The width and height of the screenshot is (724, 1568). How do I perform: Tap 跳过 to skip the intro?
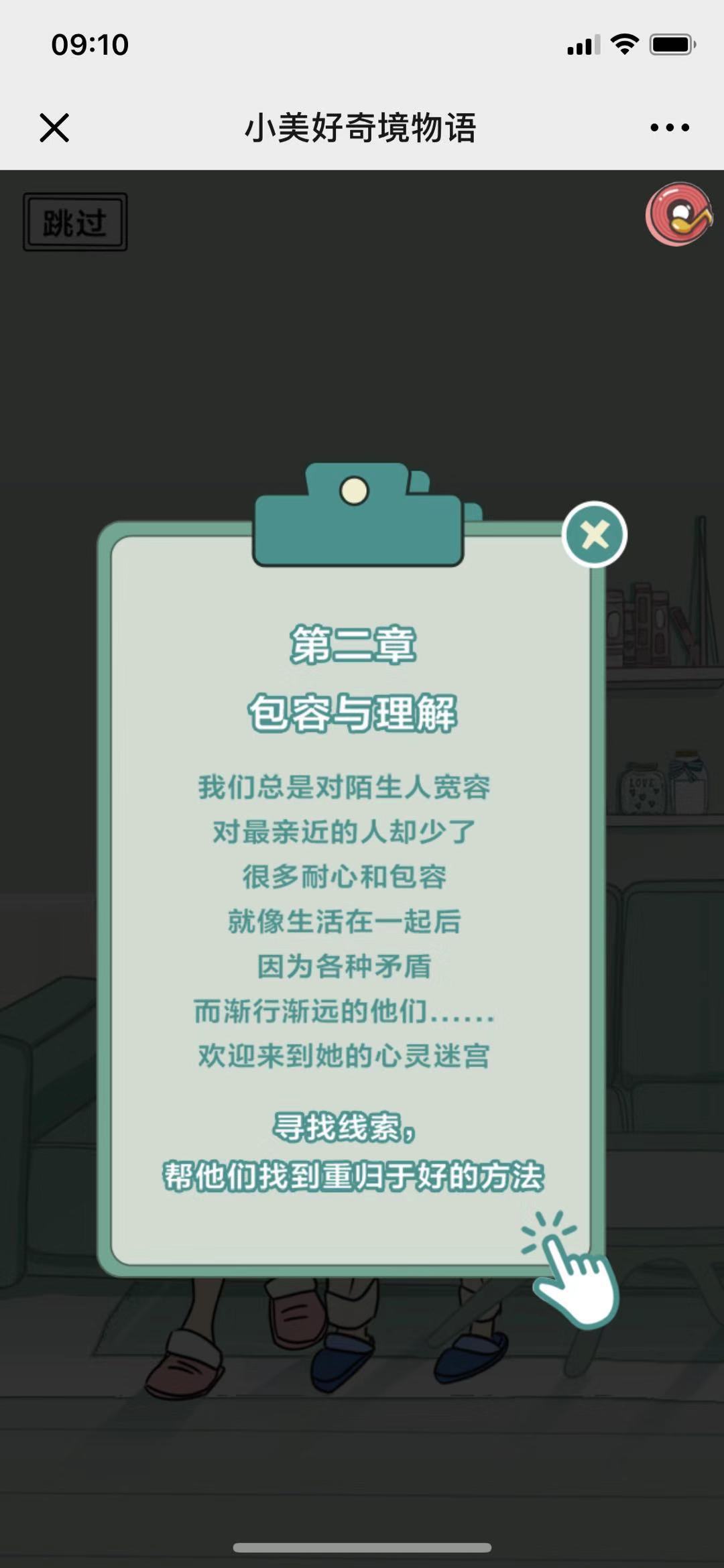[x=75, y=223]
